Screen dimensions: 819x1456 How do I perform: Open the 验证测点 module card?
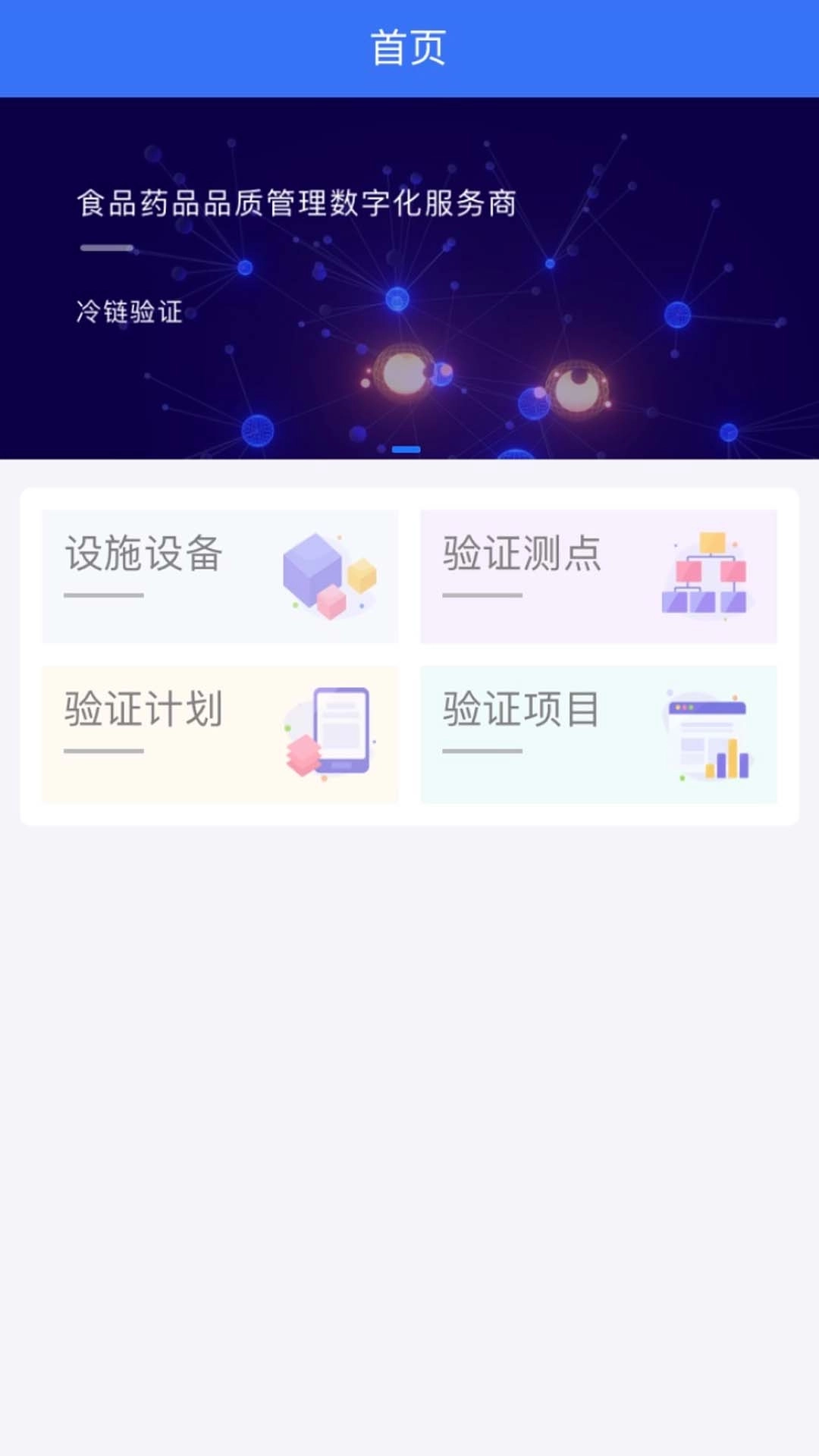pyautogui.click(x=599, y=576)
